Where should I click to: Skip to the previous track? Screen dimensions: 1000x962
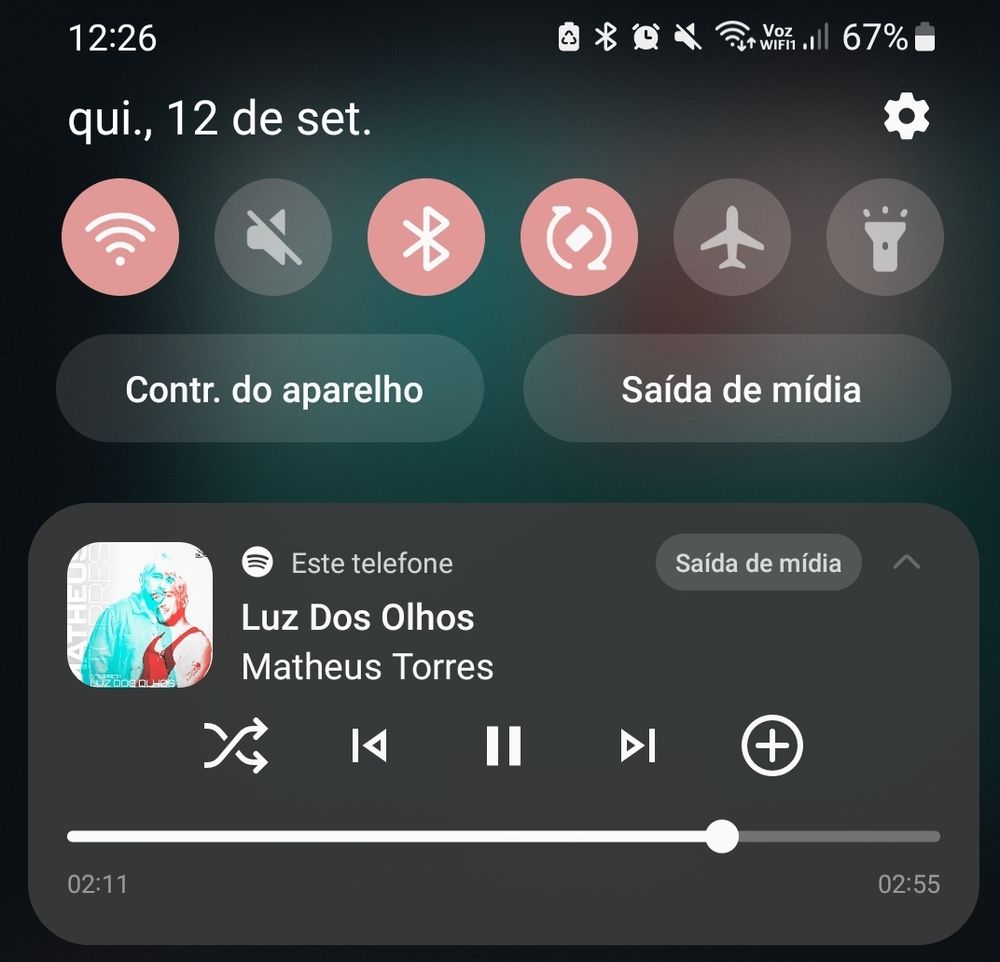369,745
